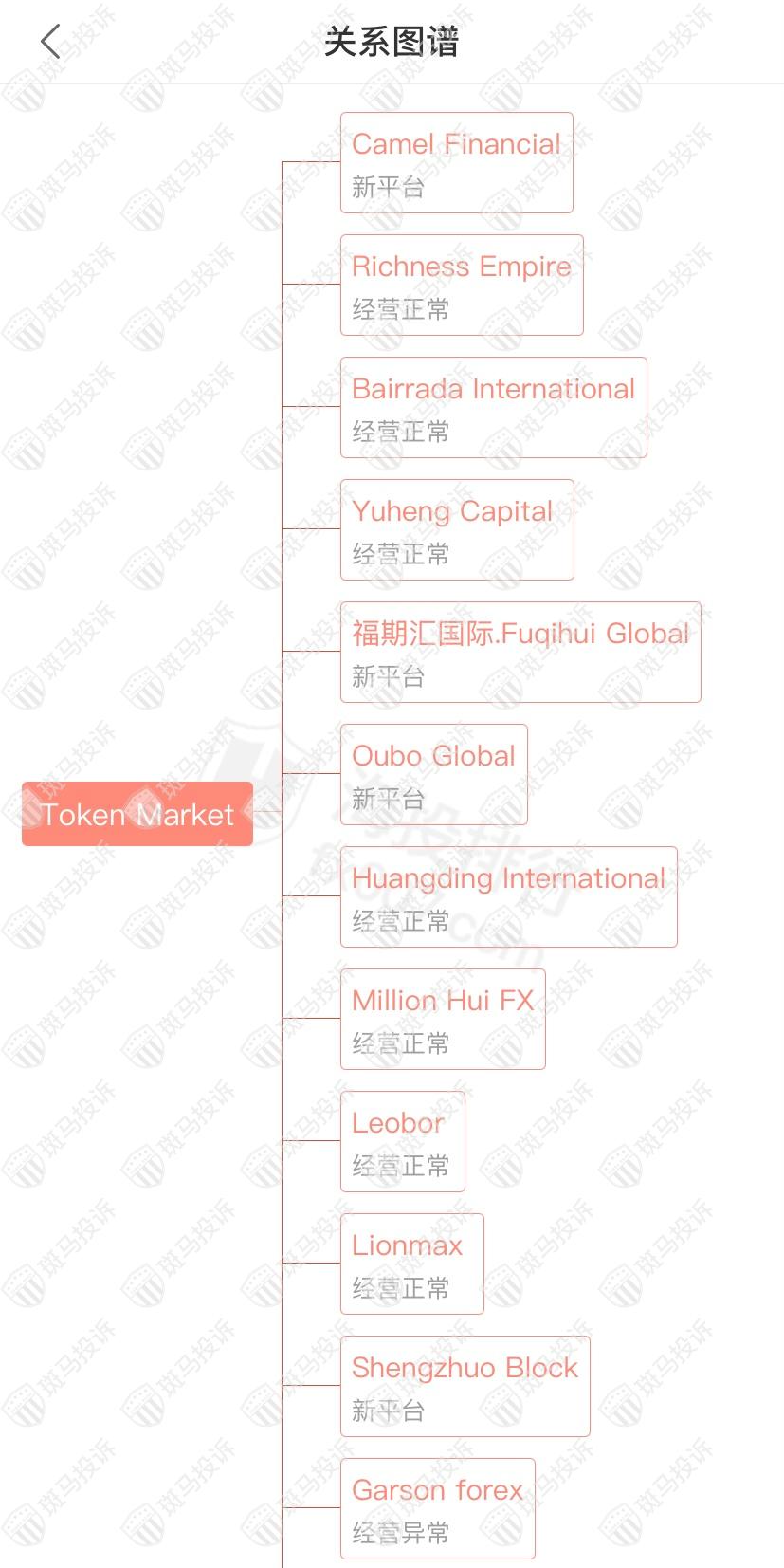Viewport: 784px width, 1568px height.
Task: Select the Bairrada International node
Action: pos(493,407)
